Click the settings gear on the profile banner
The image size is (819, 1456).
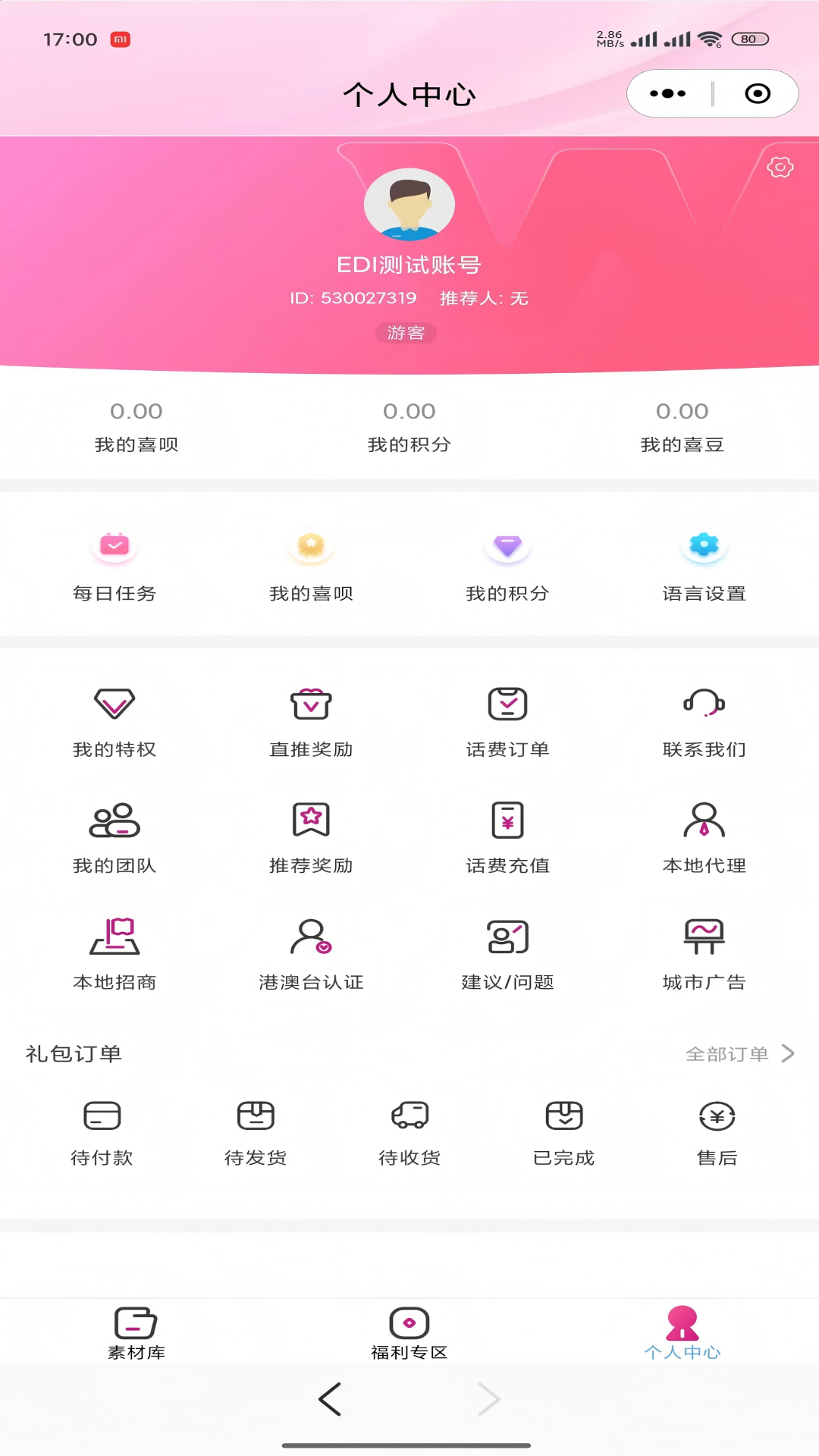tap(780, 168)
